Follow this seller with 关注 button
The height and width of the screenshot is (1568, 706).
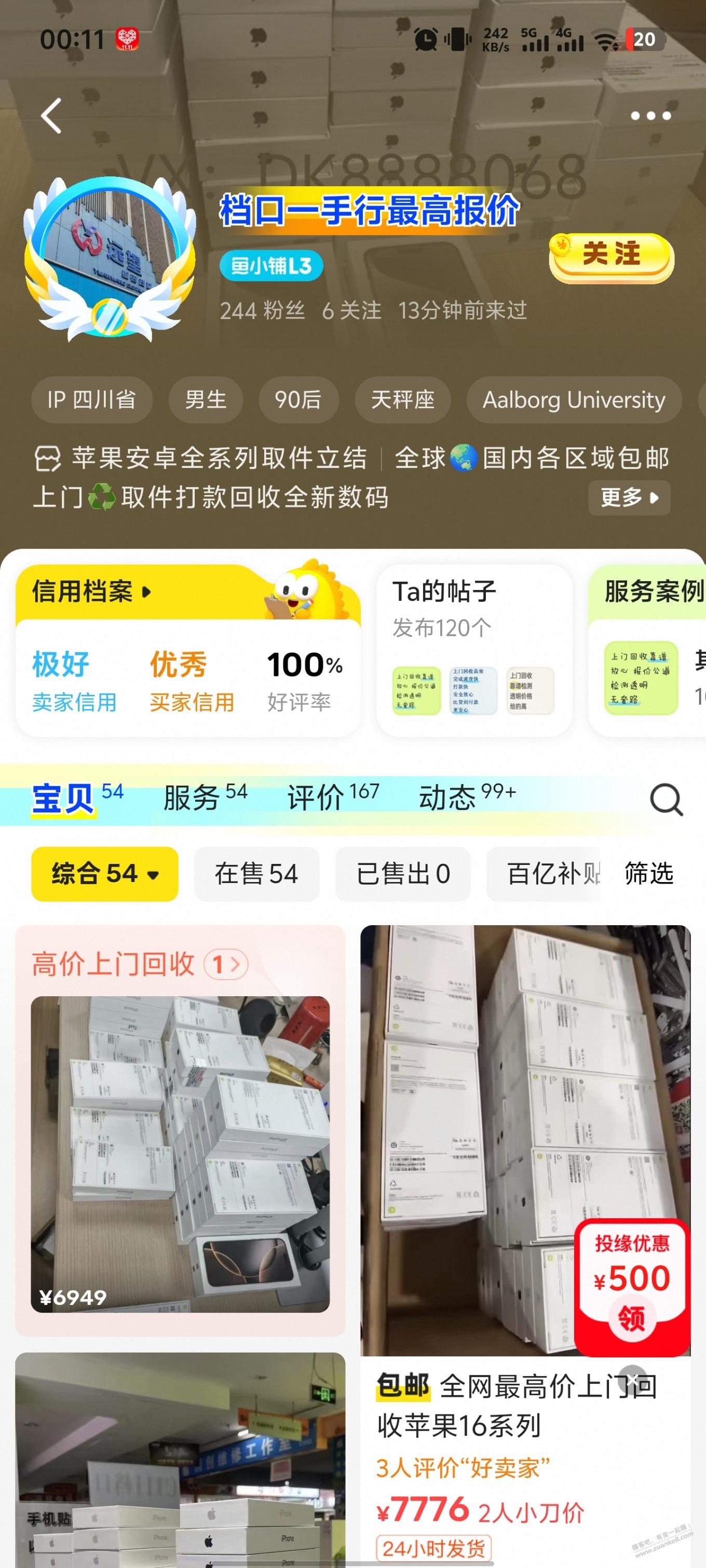[x=611, y=256]
